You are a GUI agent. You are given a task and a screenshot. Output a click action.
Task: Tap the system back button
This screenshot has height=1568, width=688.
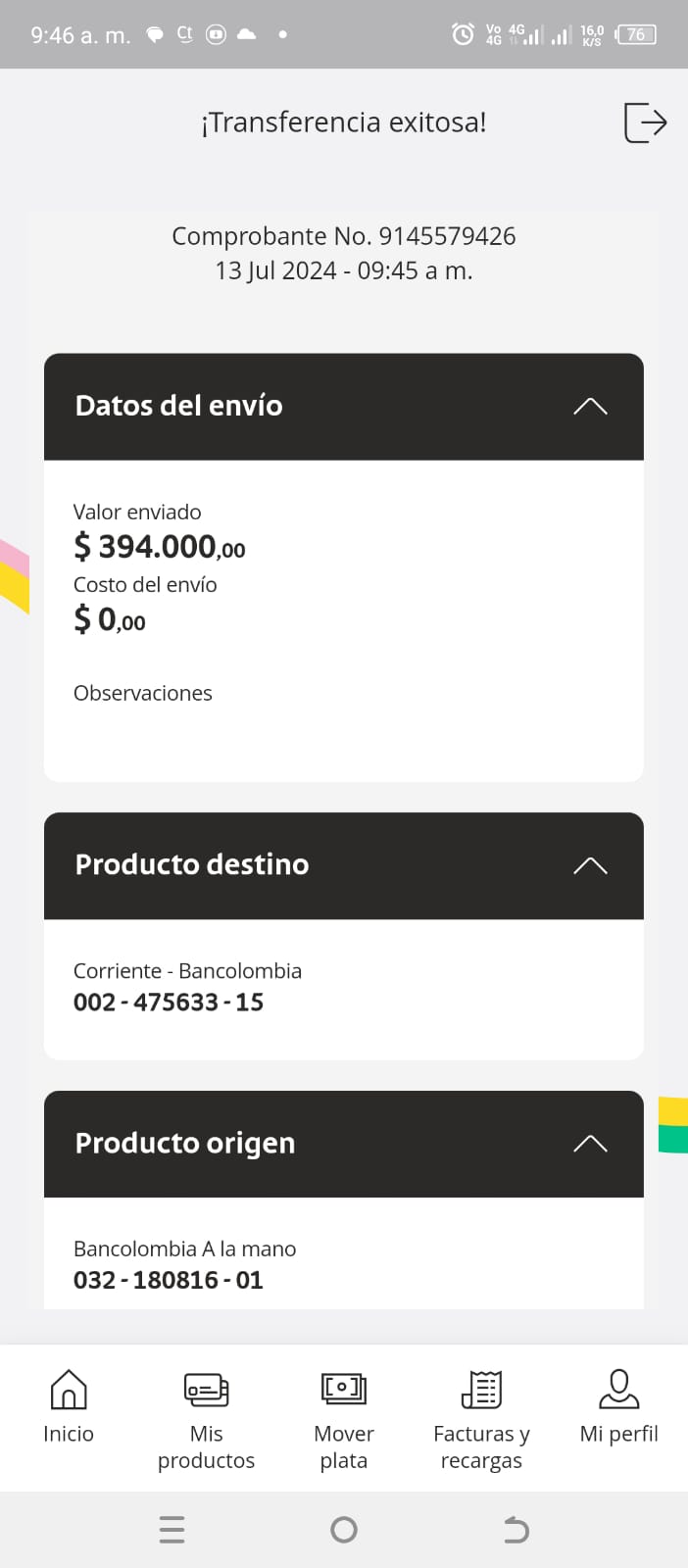click(x=516, y=1530)
